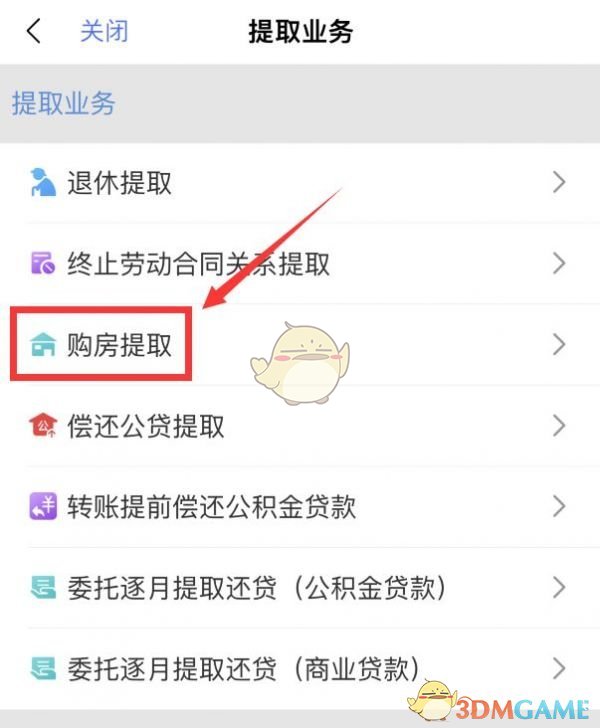Choose 偿还公贷提取
The height and width of the screenshot is (728, 600).
click(x=145, y=427)
